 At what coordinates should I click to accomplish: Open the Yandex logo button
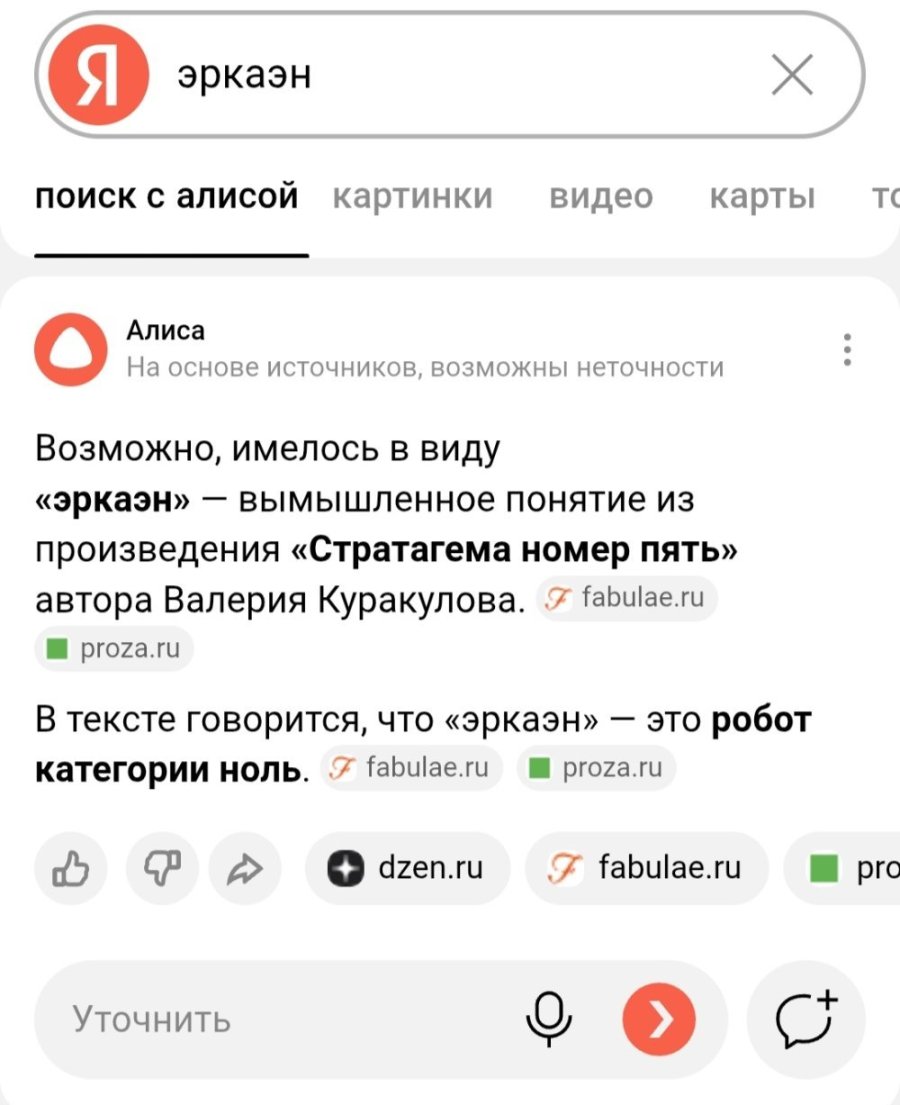[99, 75]
